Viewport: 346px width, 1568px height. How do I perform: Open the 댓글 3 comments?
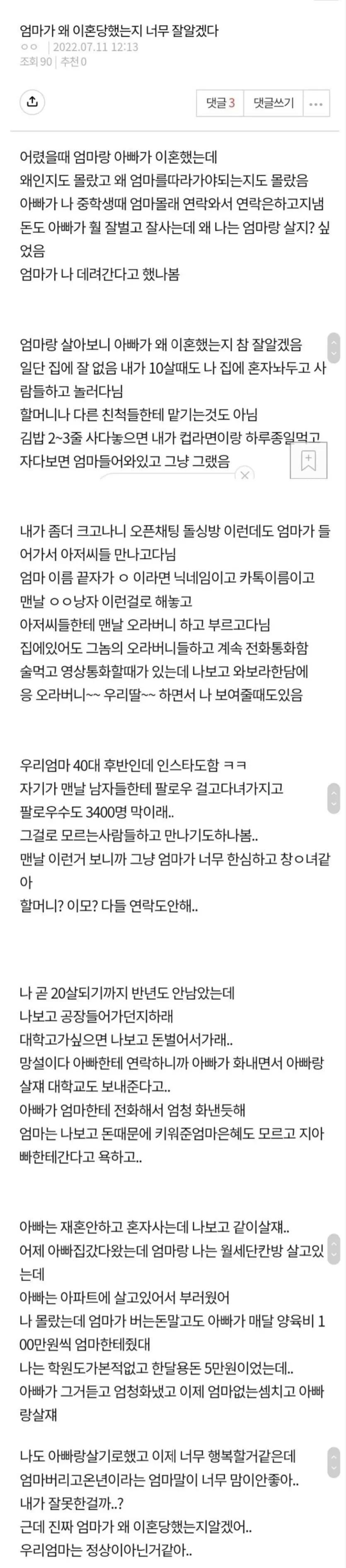220,103
